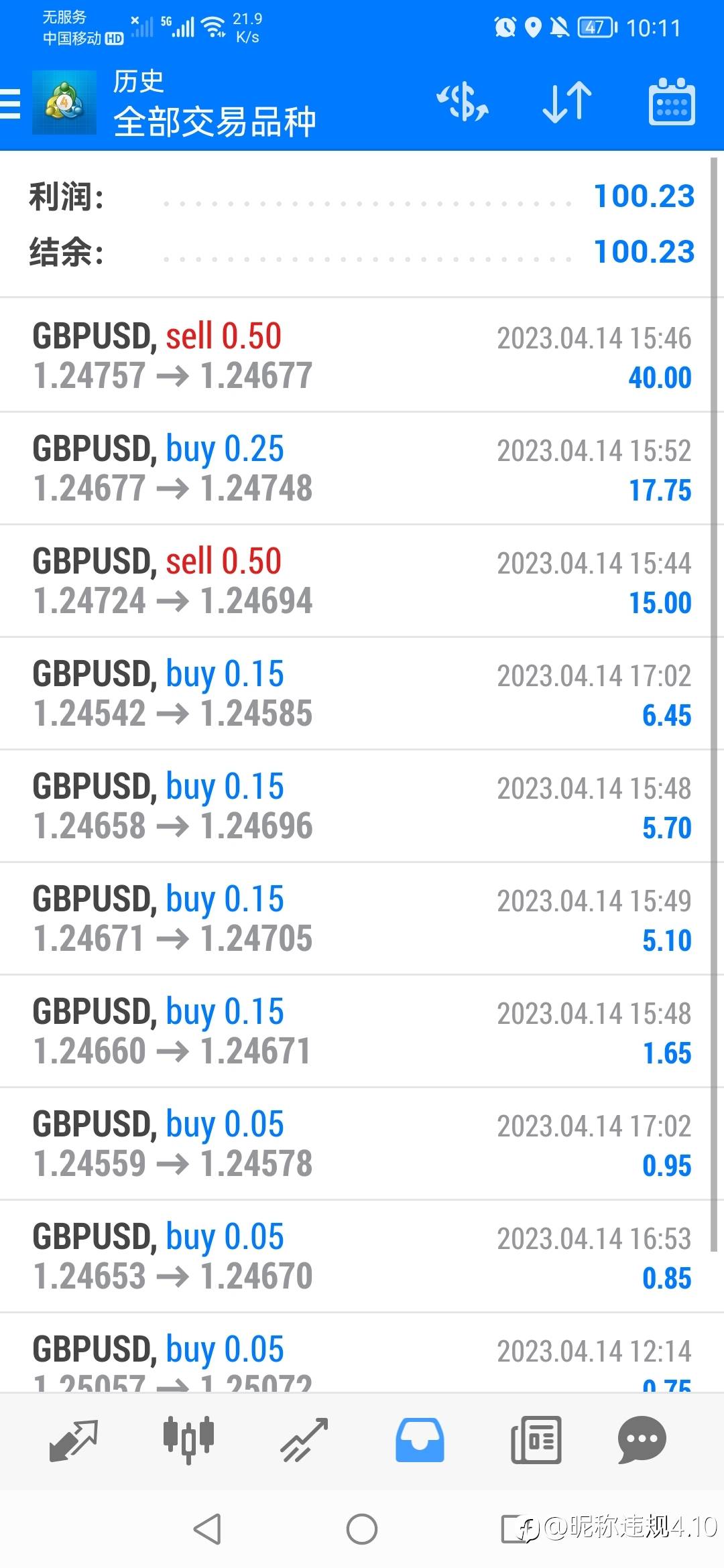Open the chat messages tab

(x=642, y=1440)
